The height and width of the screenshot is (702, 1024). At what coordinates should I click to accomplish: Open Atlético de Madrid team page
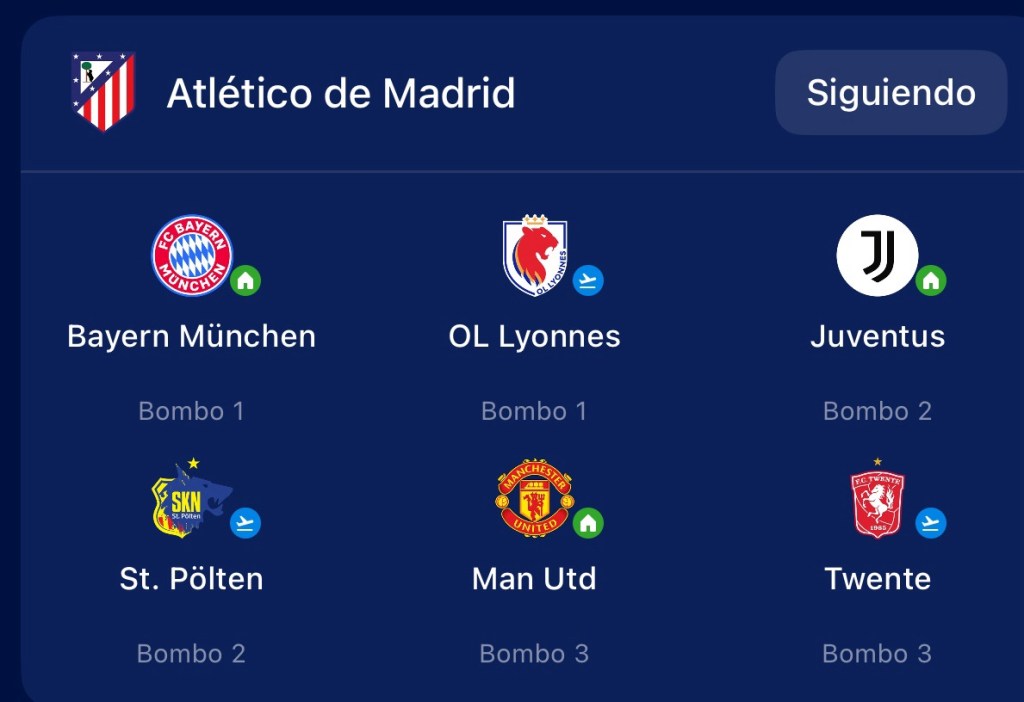click(x=340, y=93)
